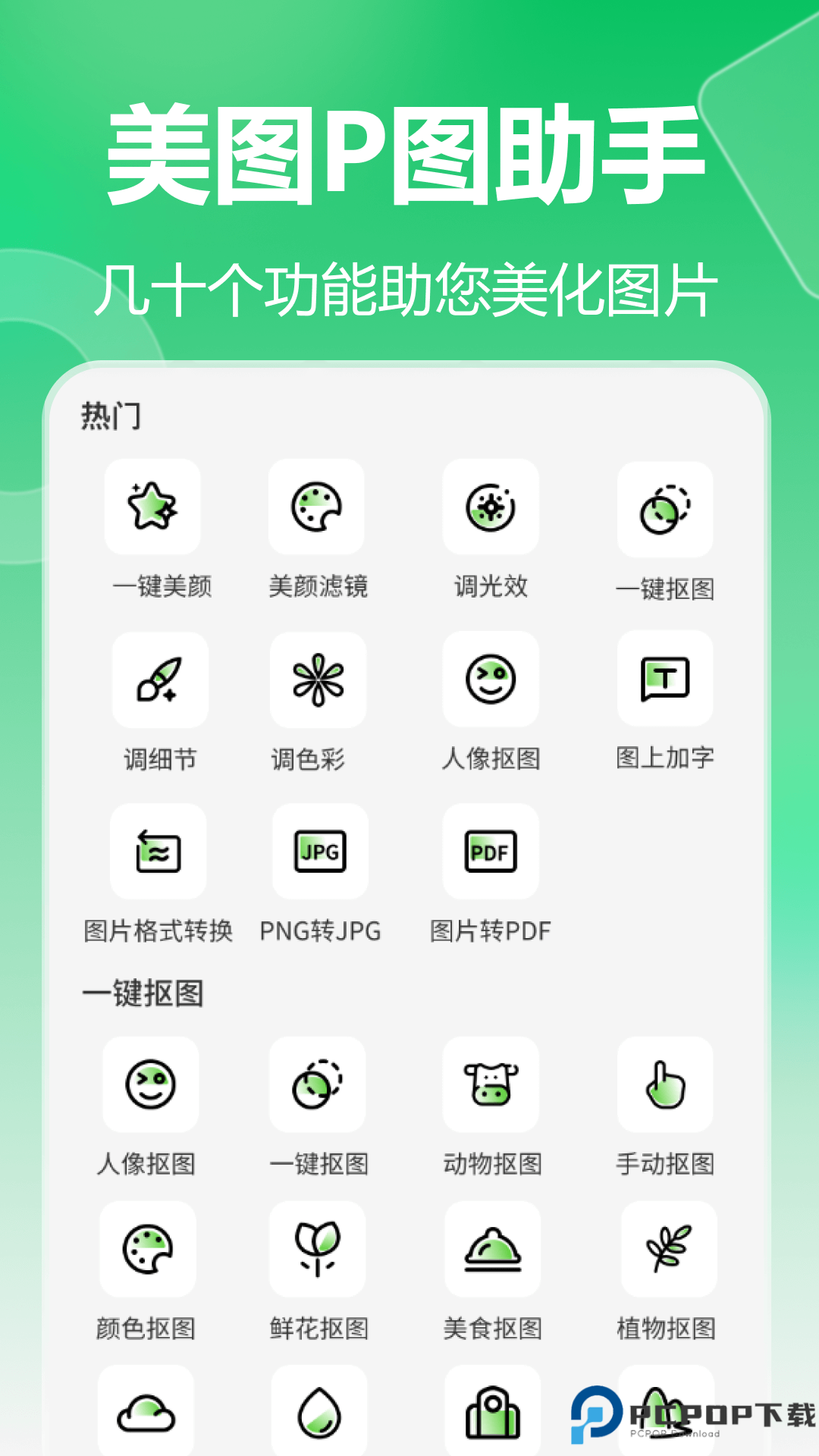The image size is (819, 1456).
Task: Open the JPG icon for PNG转JPG
Action: (319, 852)
